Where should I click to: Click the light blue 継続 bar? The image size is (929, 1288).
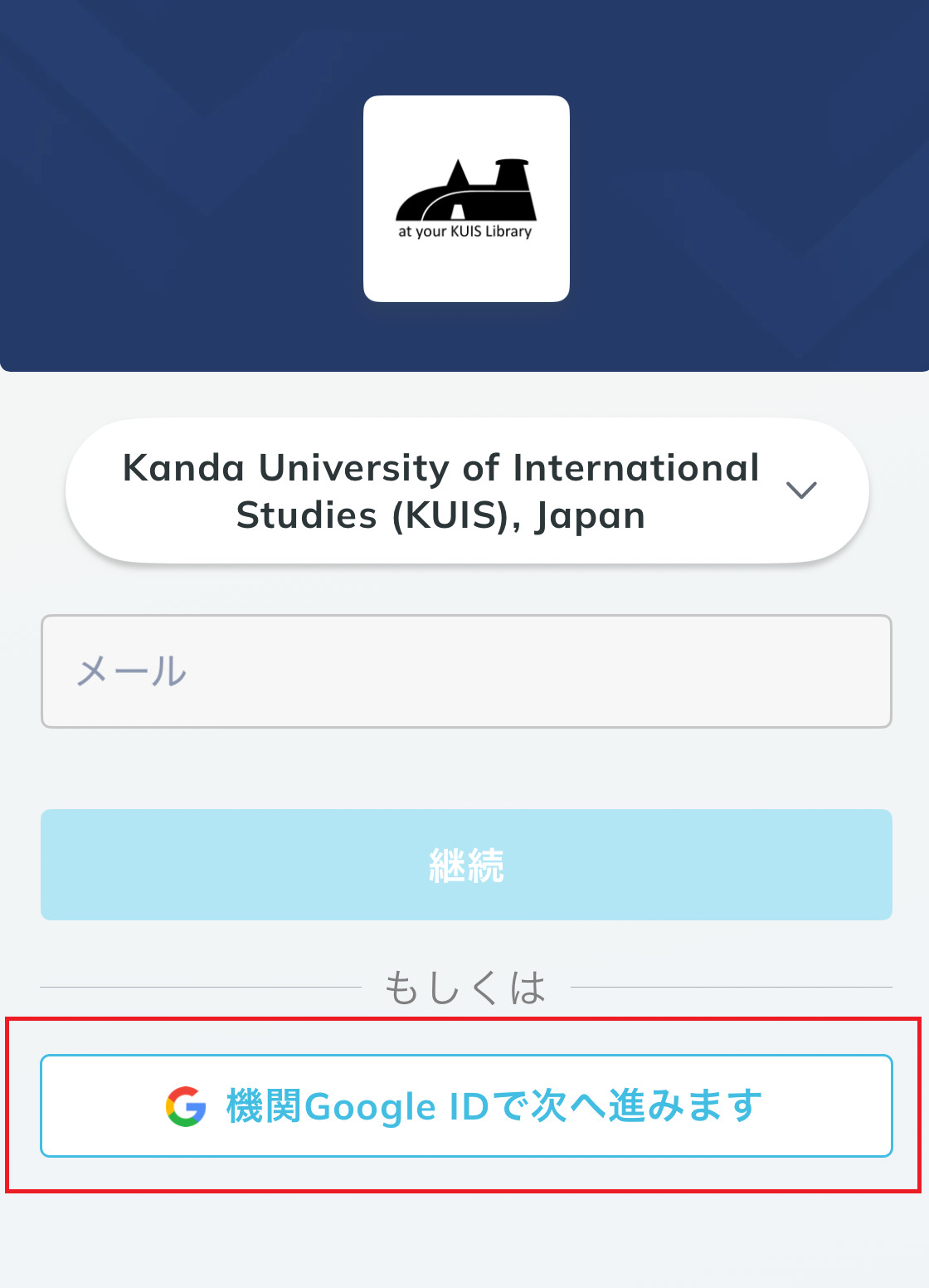[466, 864]
